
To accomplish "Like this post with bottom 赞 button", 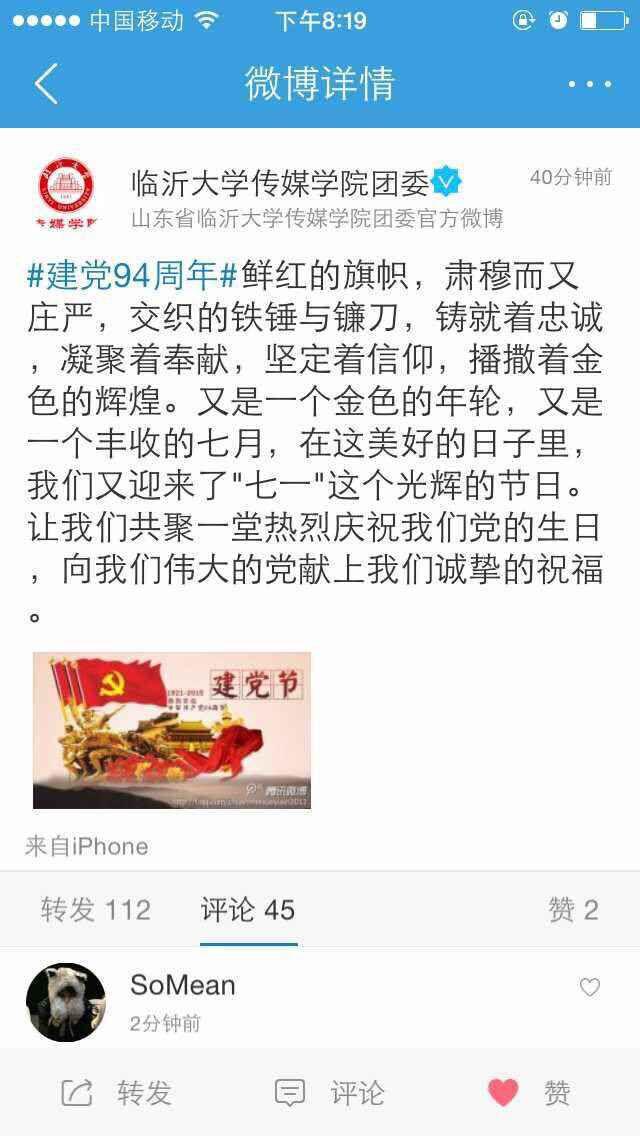I will click(529, 1093).
